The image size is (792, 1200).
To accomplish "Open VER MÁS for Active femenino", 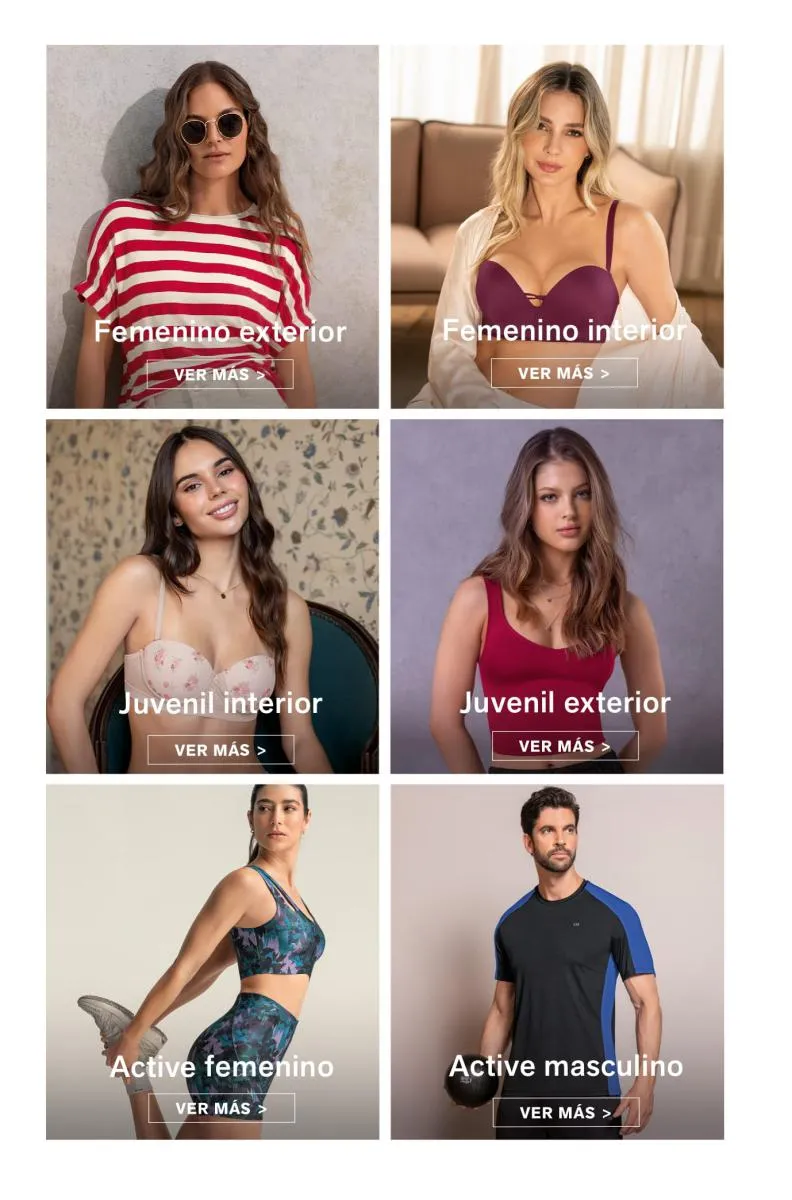I will [222, 1108].
